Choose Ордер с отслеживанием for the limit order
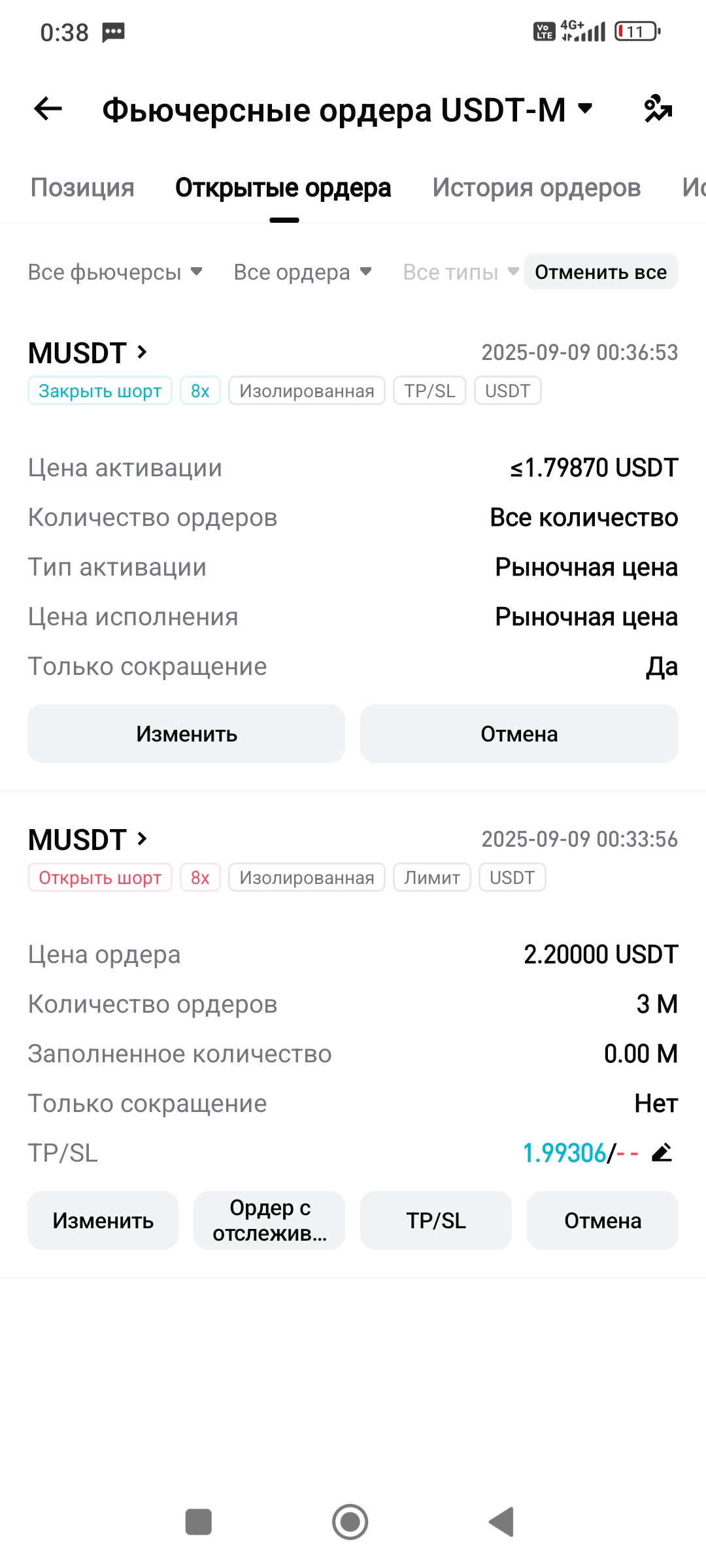706x1568 pixels. [x=269, y=1220]
